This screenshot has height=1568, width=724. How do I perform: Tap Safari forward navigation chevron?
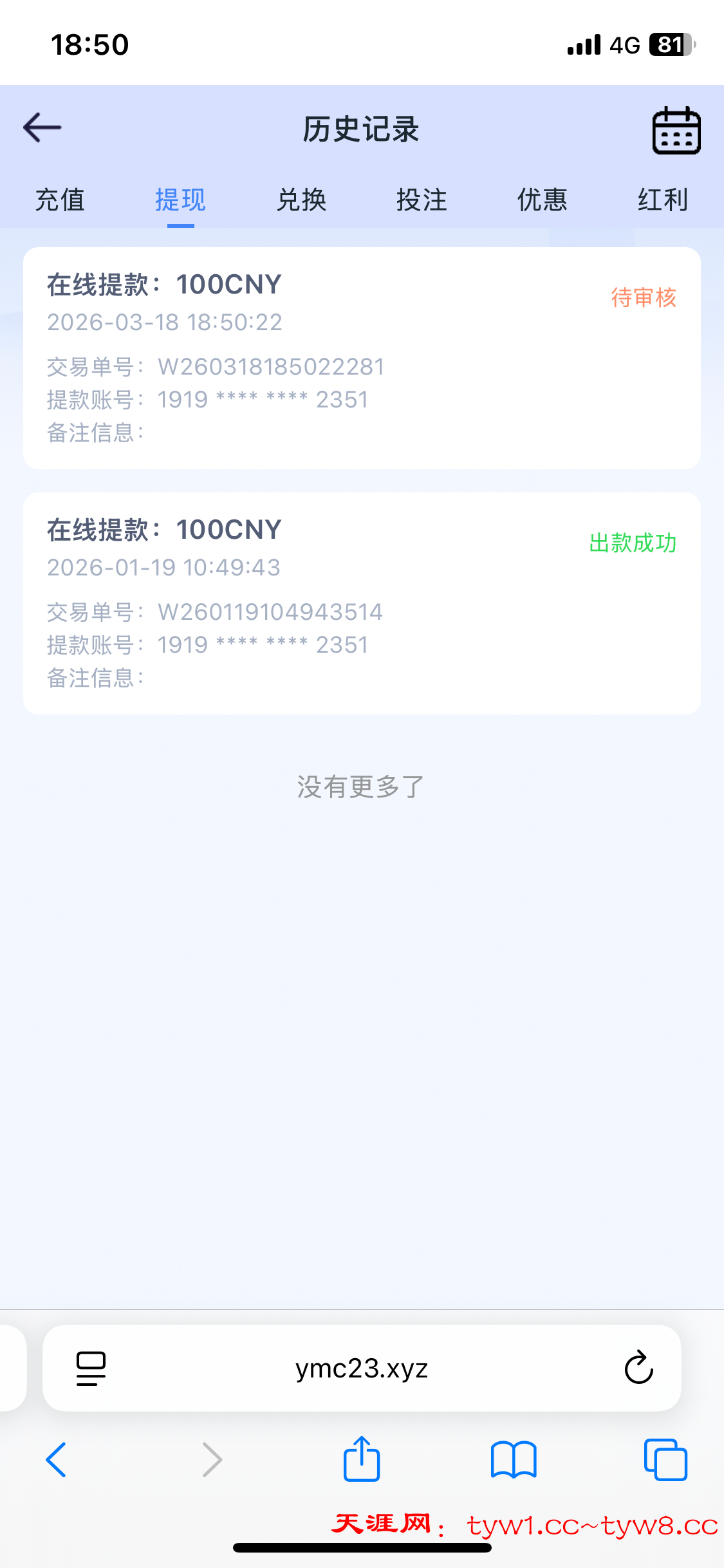pyautogui.click(x=210, y=1459)
